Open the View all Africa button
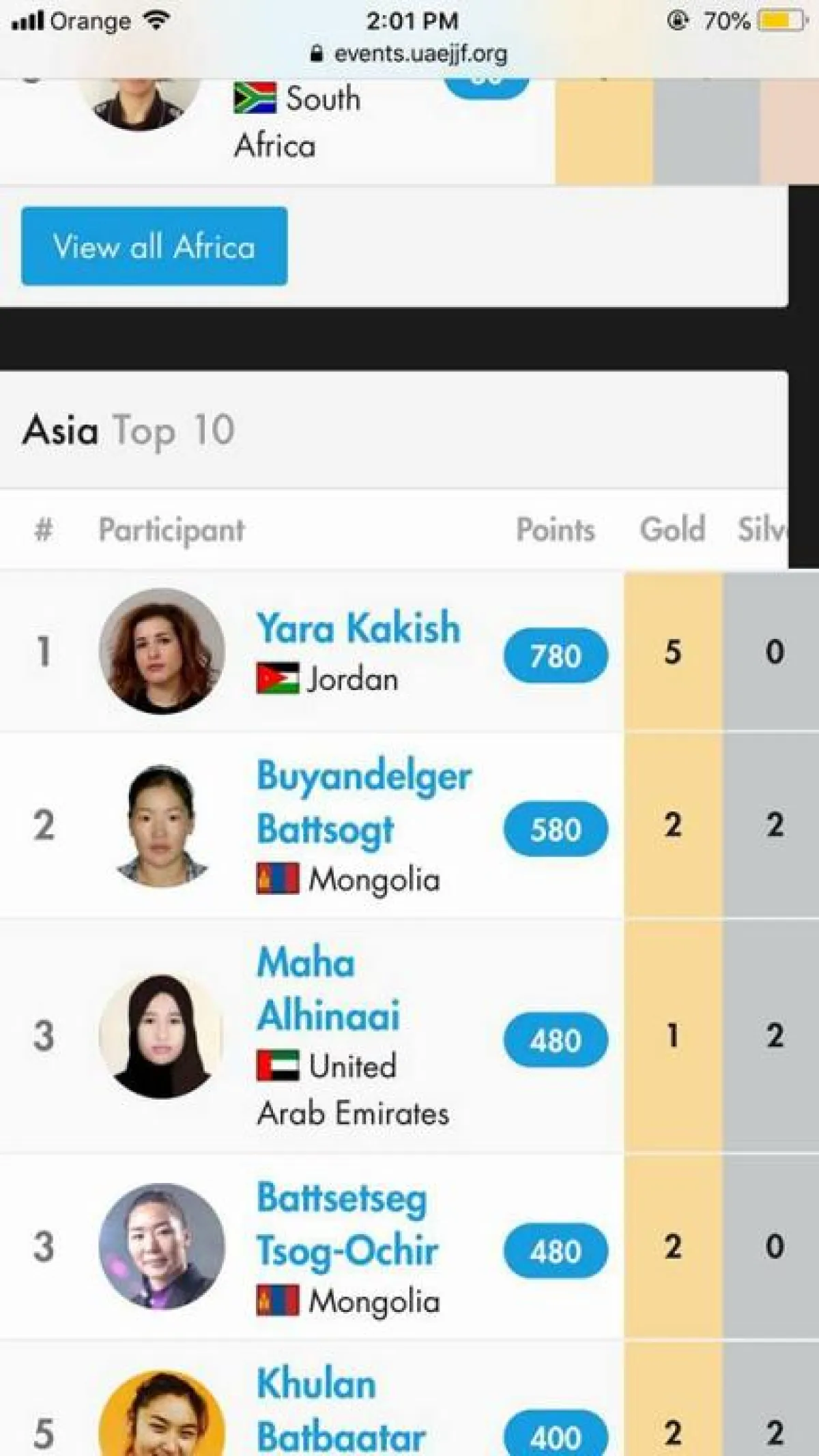Image resolution: width=819 pixels, height=1456 pixels. [x=154, y=246]
